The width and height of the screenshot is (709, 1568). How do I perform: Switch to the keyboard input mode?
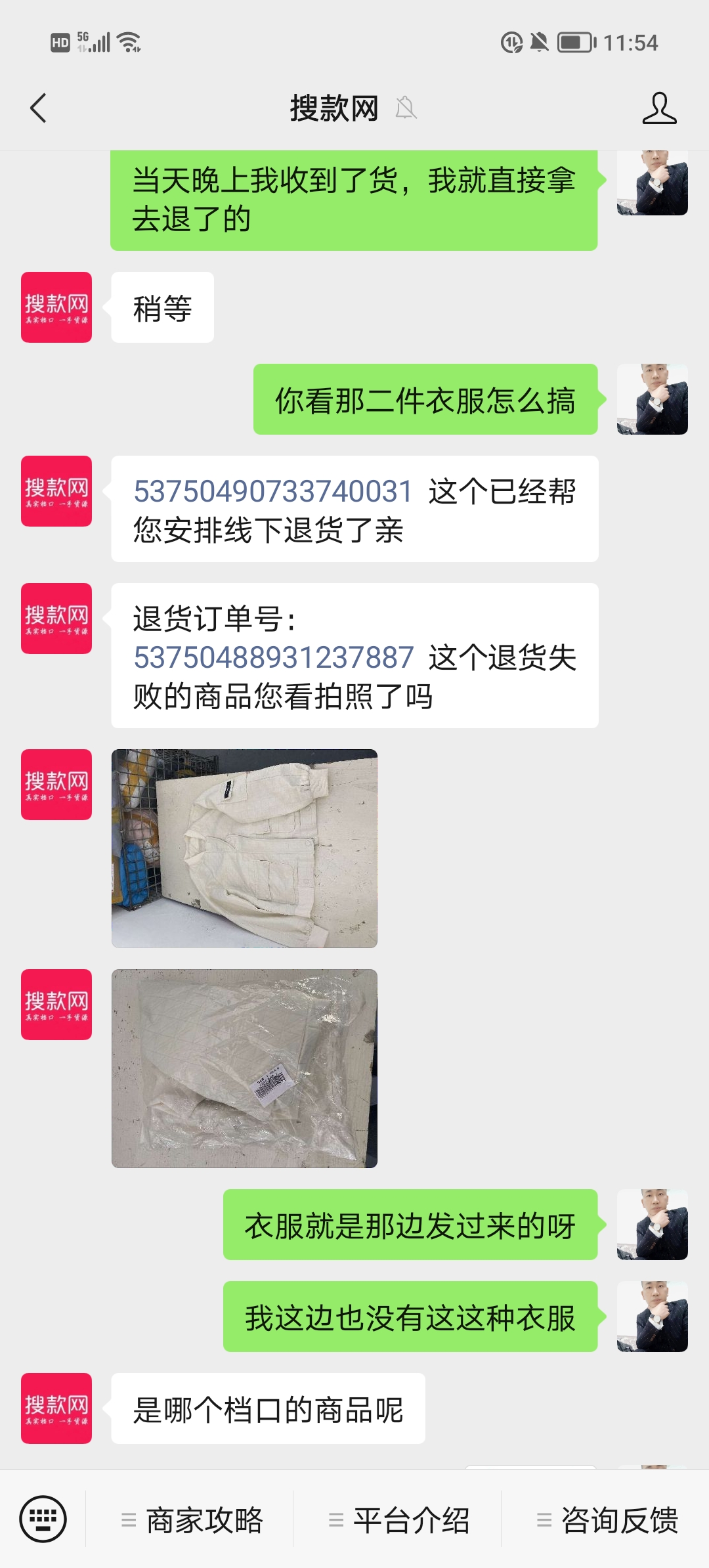point(43,1519)
